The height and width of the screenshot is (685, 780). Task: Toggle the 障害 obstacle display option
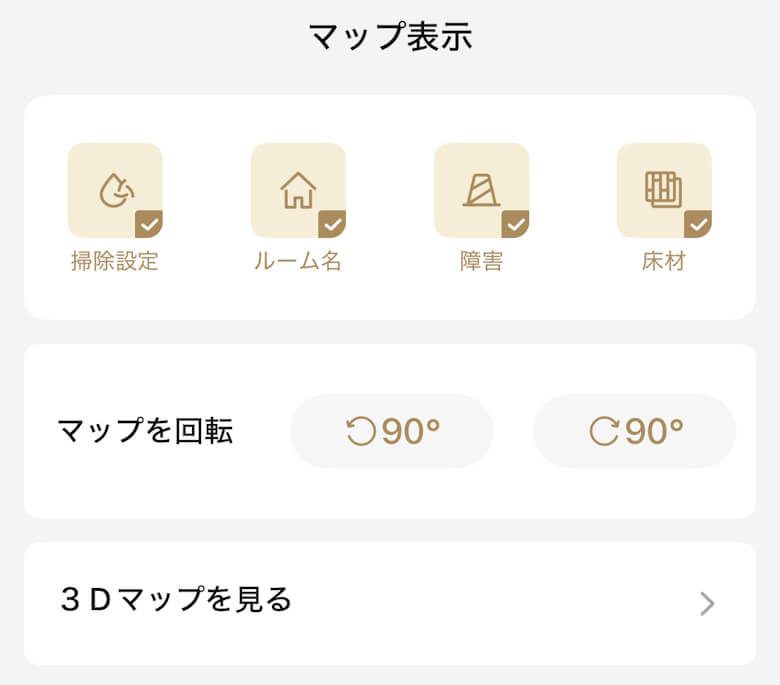click(481, 190)
